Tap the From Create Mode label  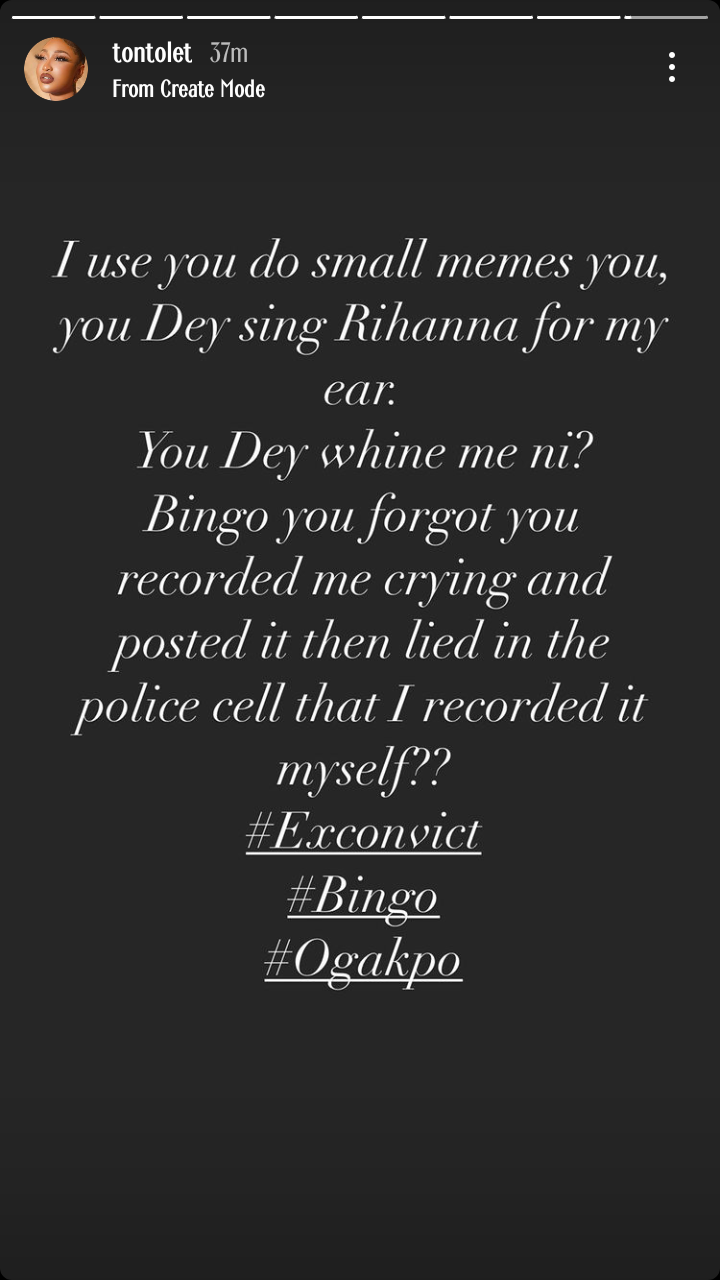click(x=188, y=89)
